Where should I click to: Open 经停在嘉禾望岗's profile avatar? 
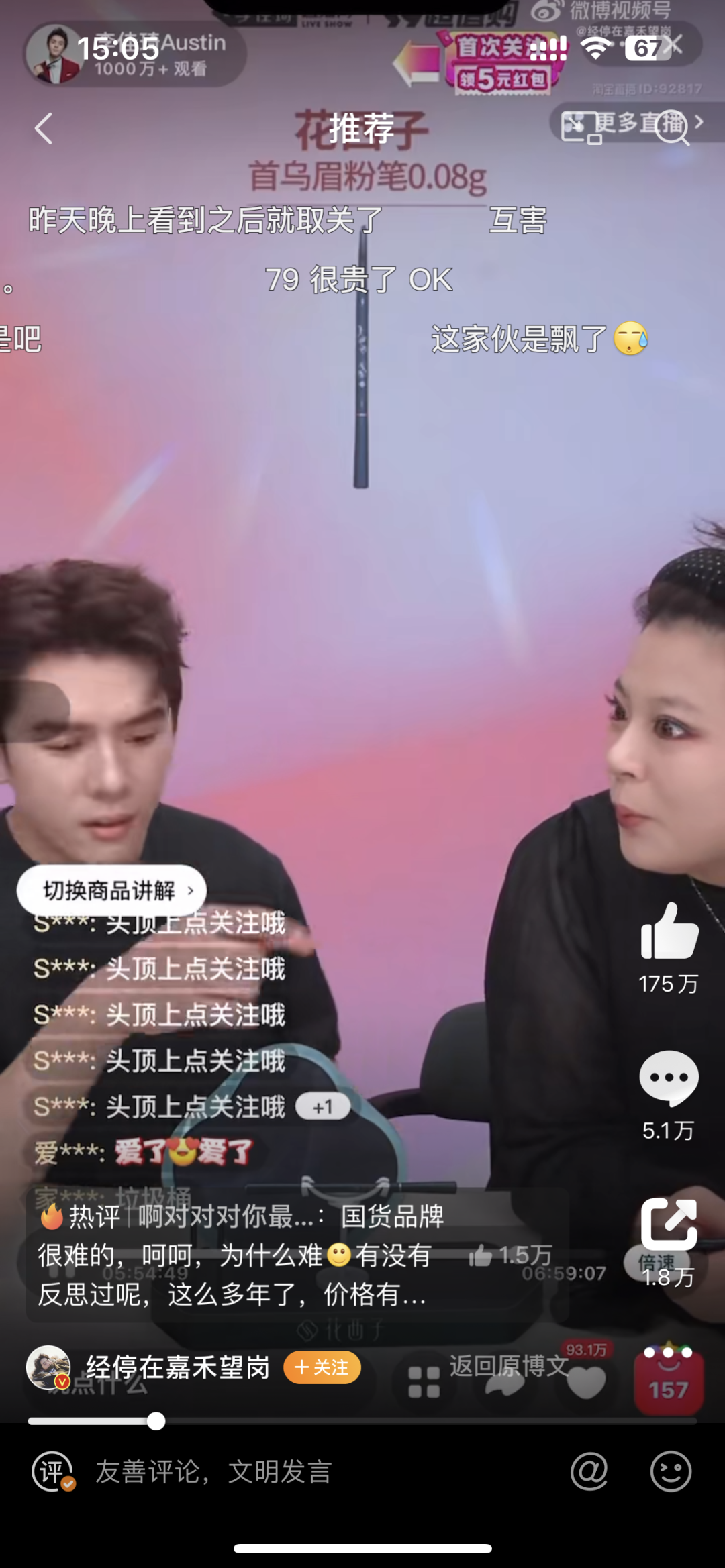[48, 1368]
